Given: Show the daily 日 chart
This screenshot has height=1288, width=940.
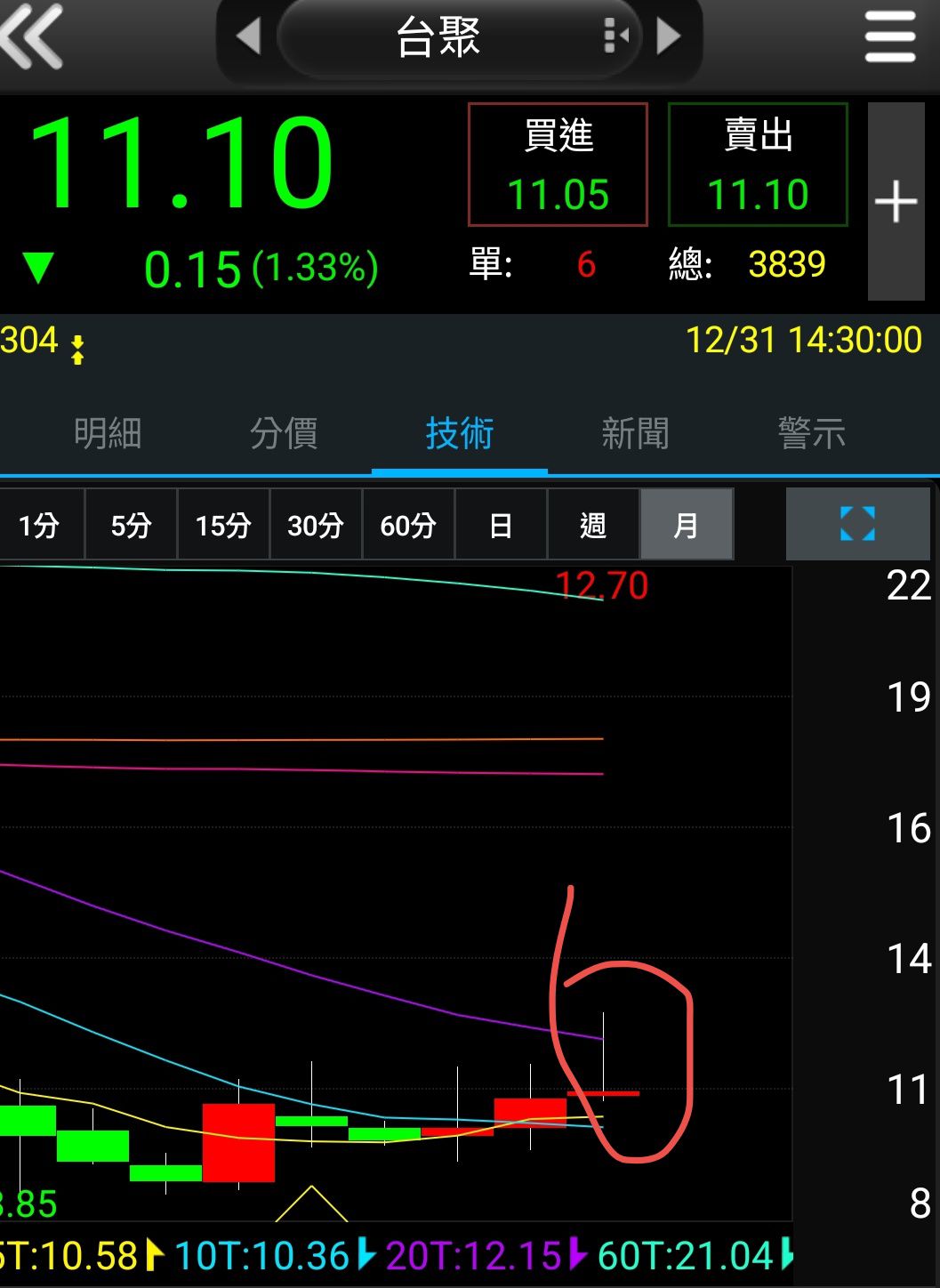Looking at the screenshot, I should click(501, 525).
